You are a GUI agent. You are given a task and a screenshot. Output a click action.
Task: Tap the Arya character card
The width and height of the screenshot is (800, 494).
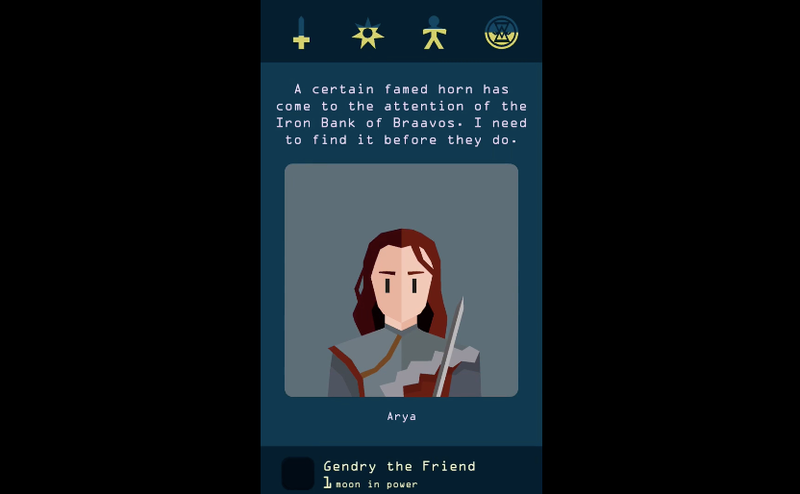click(401, 281)
